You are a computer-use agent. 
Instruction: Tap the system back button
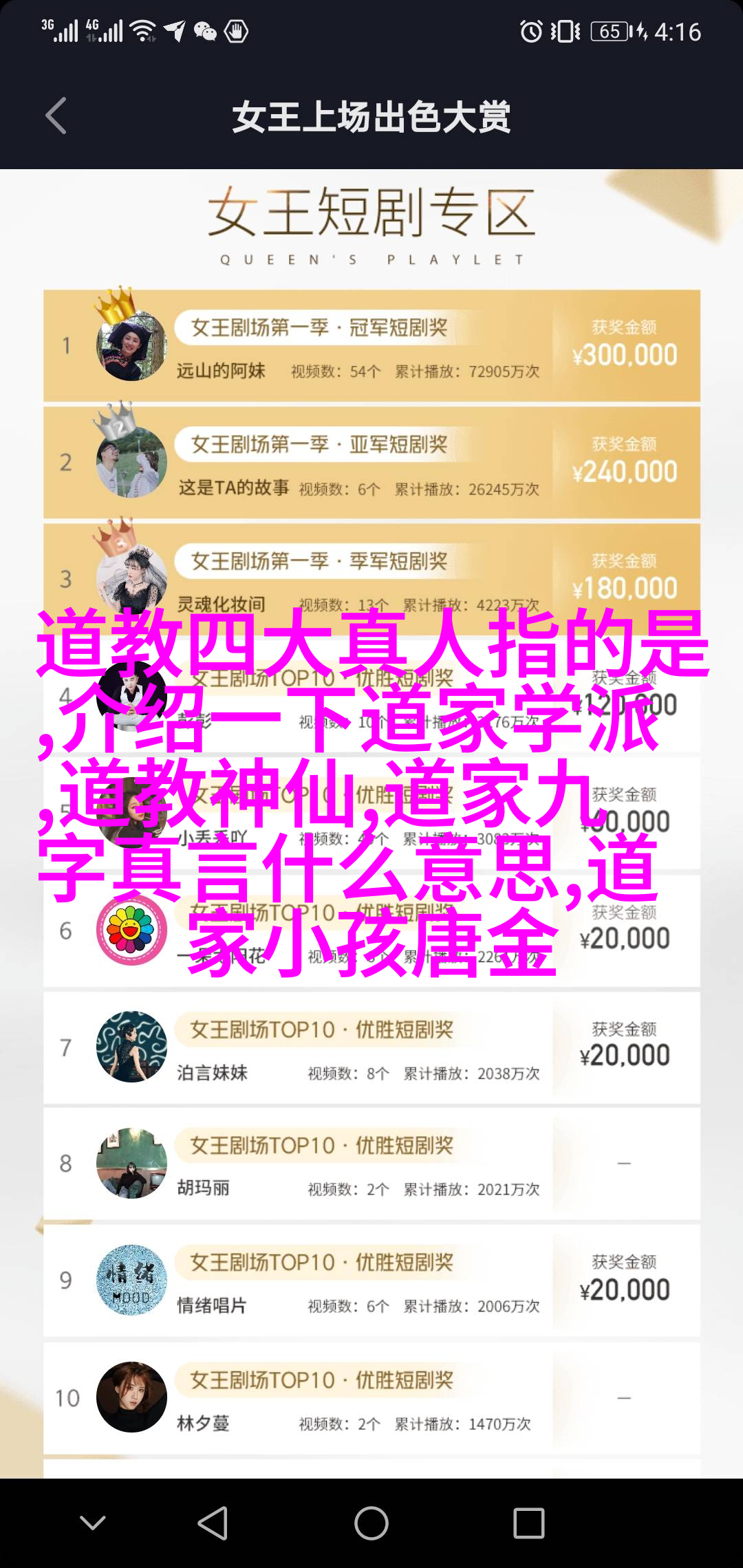pyautogui.click(x=213, y=1523)
